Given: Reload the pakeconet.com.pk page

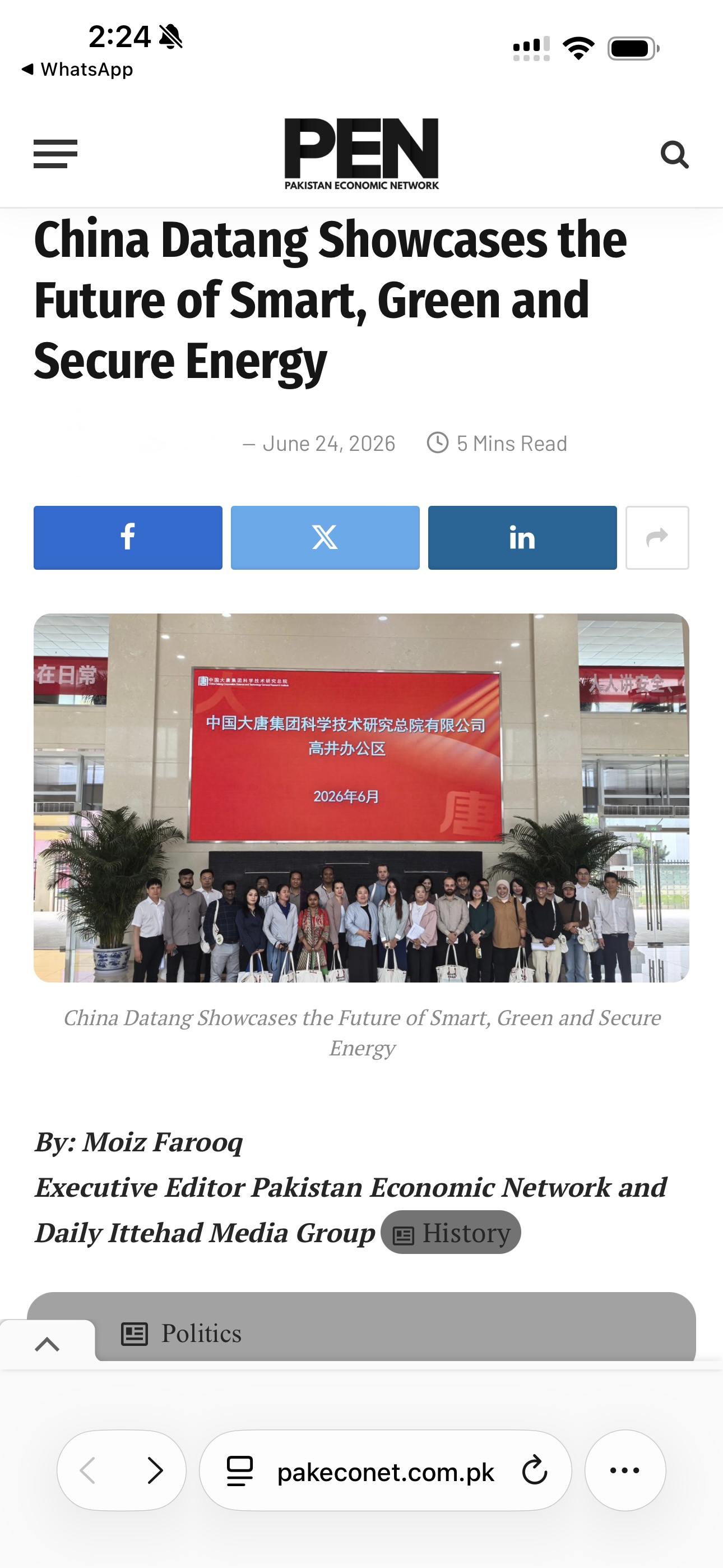Looking at the screenshot, I should (x=534, y=1470).
